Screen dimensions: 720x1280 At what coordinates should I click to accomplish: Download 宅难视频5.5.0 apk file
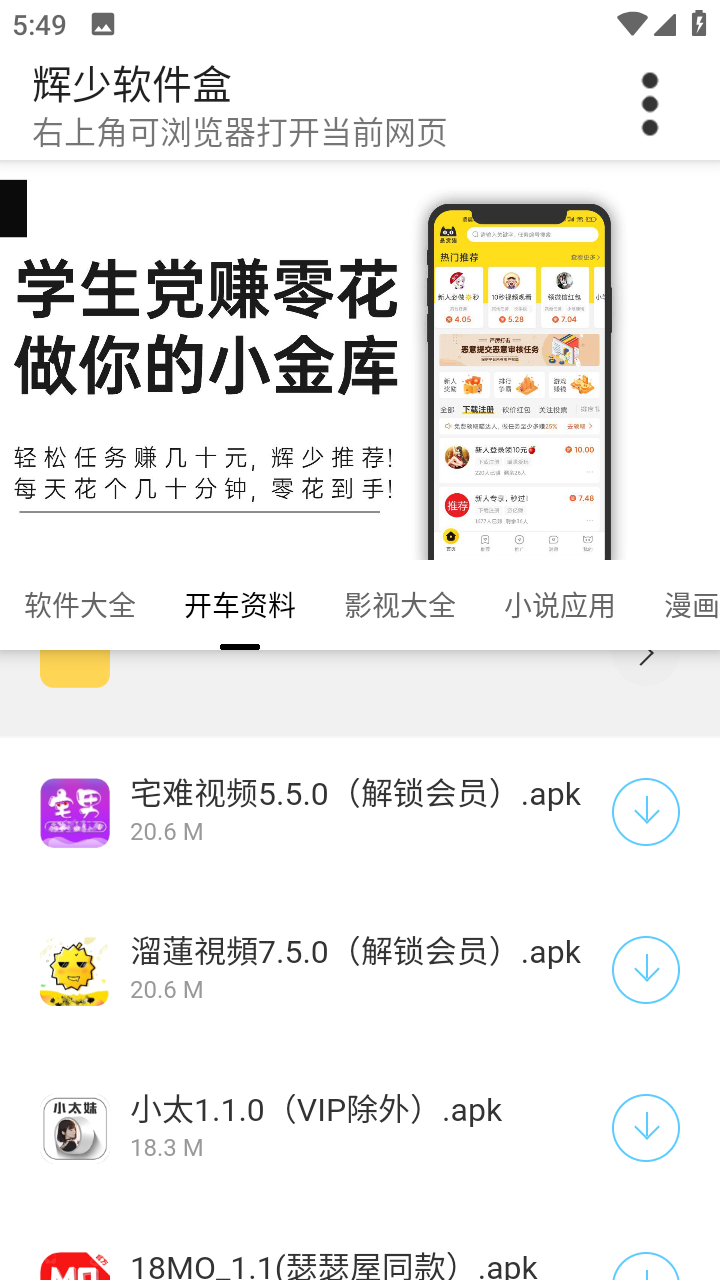tap(646, 812)
